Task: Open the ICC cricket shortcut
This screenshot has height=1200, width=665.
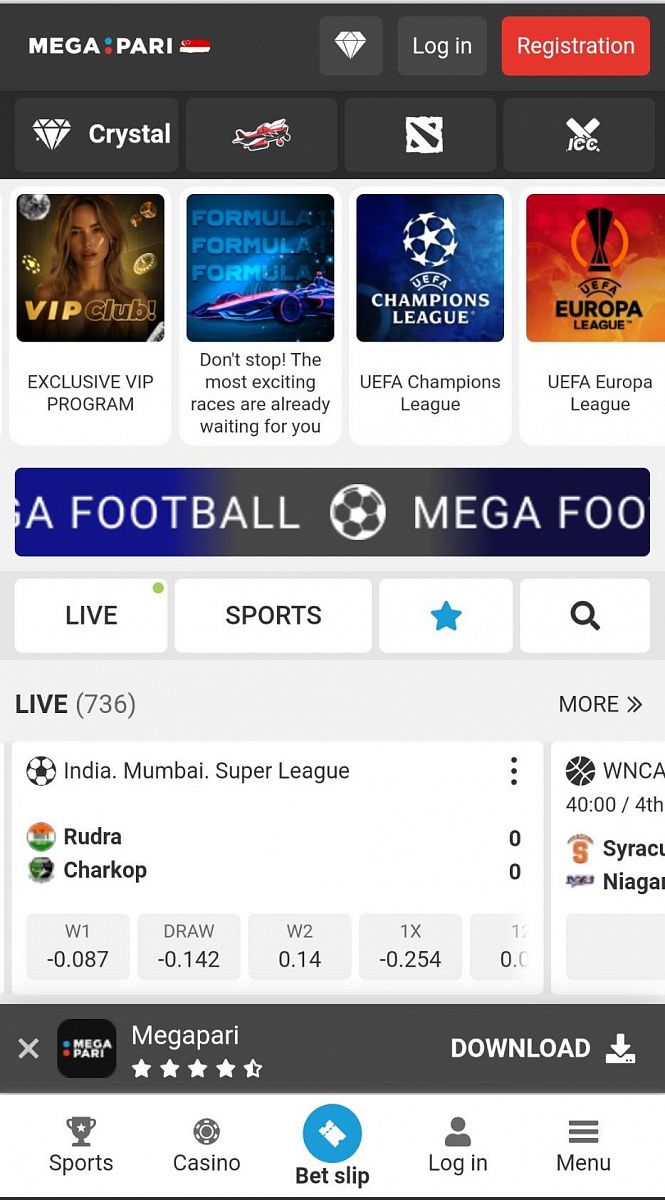Action: click(x=582, y=134)
